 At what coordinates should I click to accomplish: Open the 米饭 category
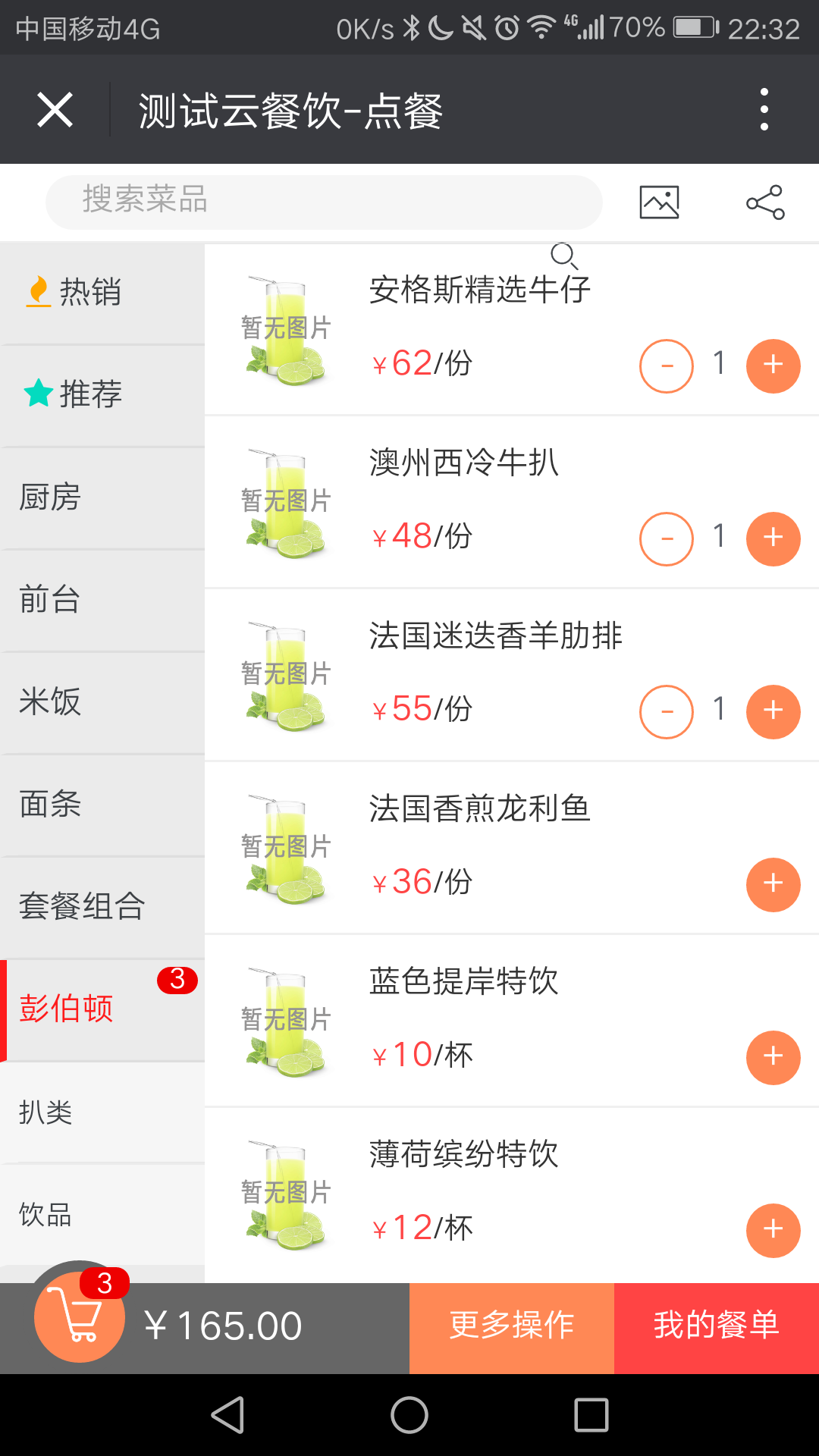102,702
